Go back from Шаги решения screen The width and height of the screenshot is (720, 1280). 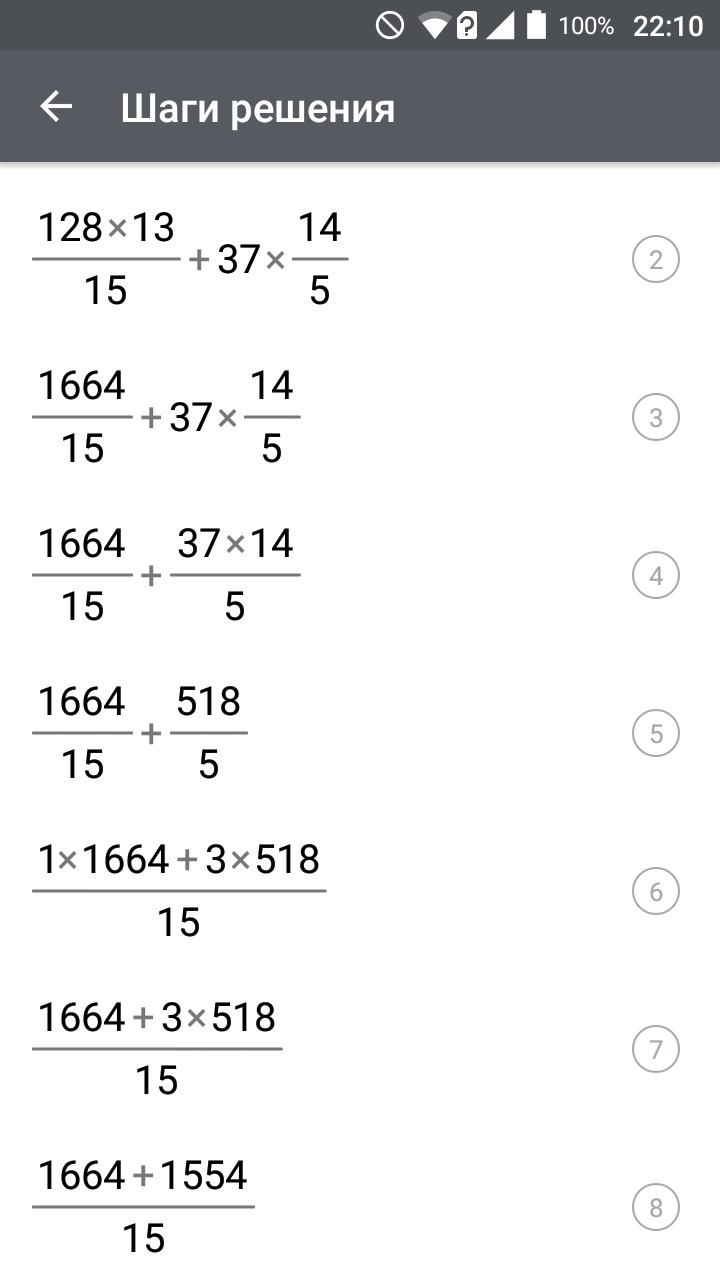[x=56, y=107]
